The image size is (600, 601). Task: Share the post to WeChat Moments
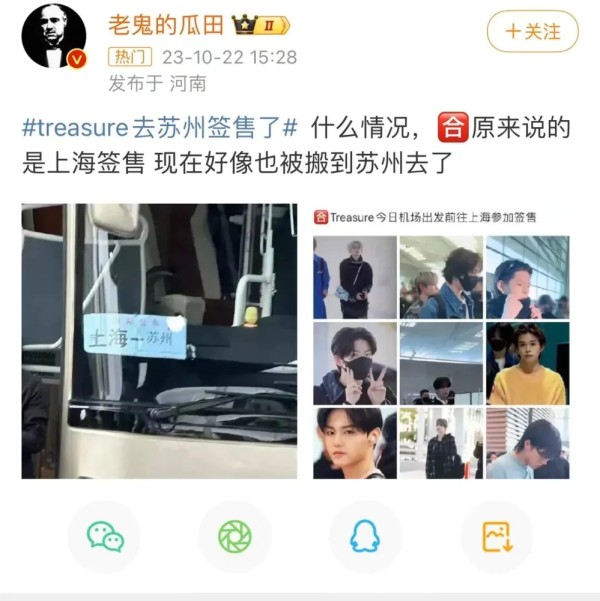(234, 537)
